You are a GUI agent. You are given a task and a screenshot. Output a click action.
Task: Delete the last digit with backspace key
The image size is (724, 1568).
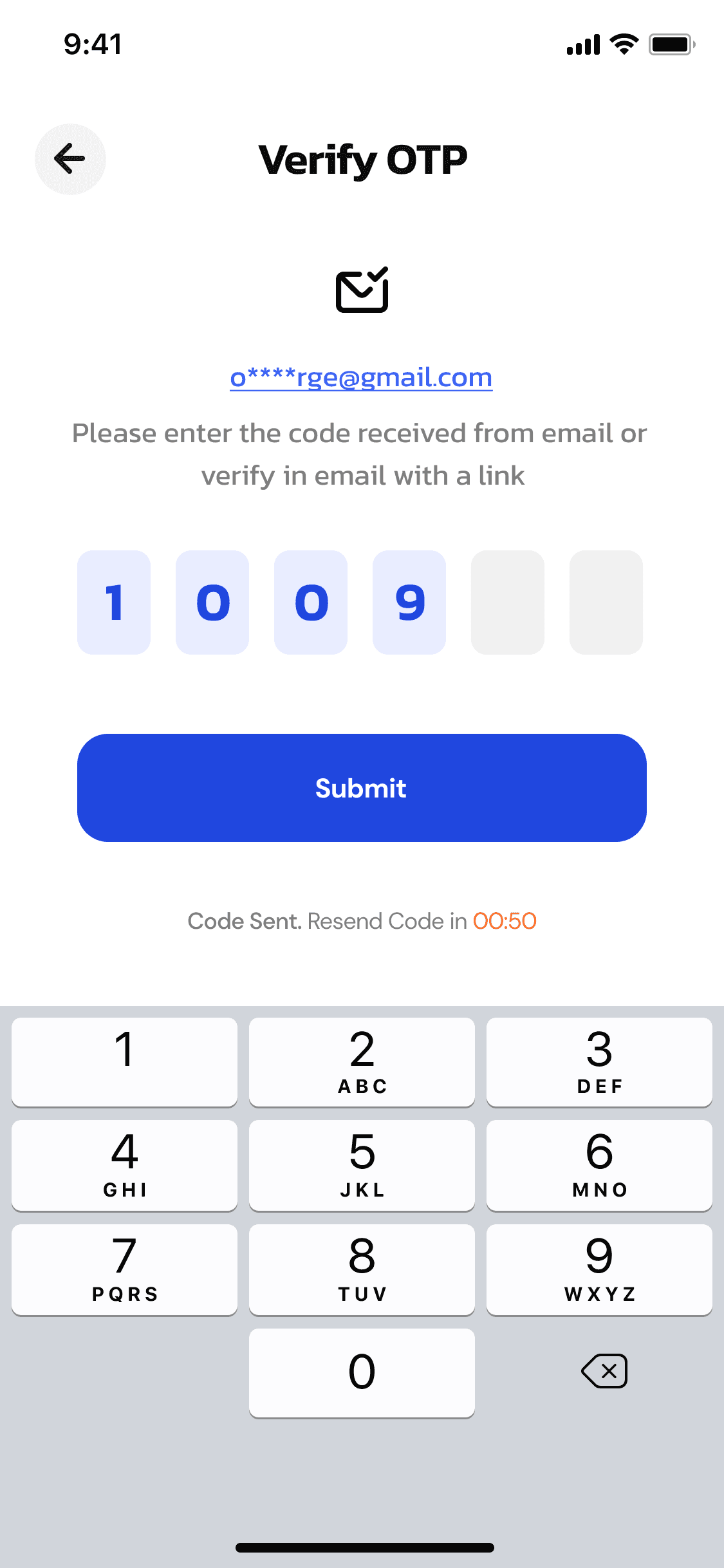(604, 1371)
